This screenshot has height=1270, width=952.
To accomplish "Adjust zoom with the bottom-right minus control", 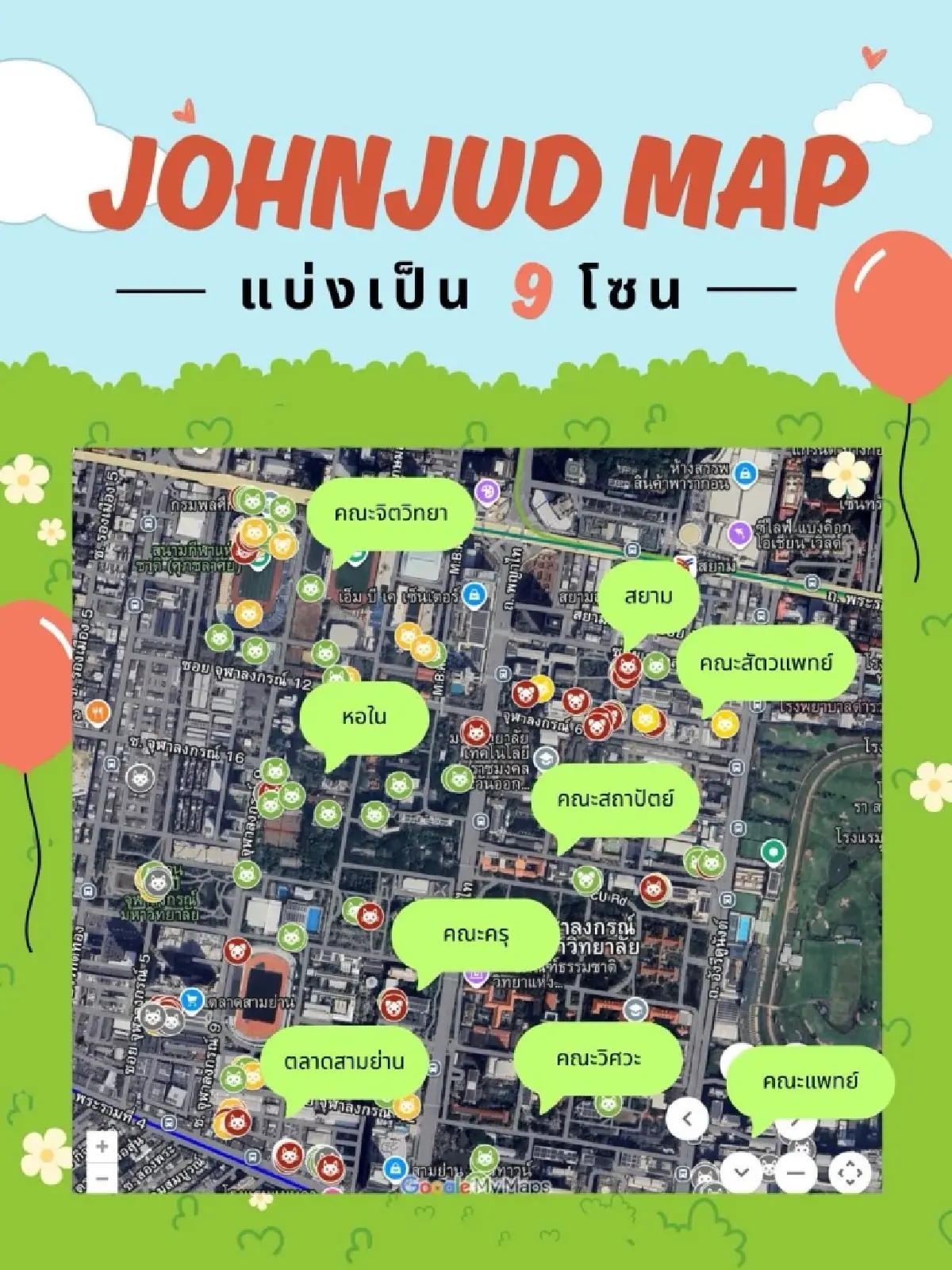I will 795,1172.
